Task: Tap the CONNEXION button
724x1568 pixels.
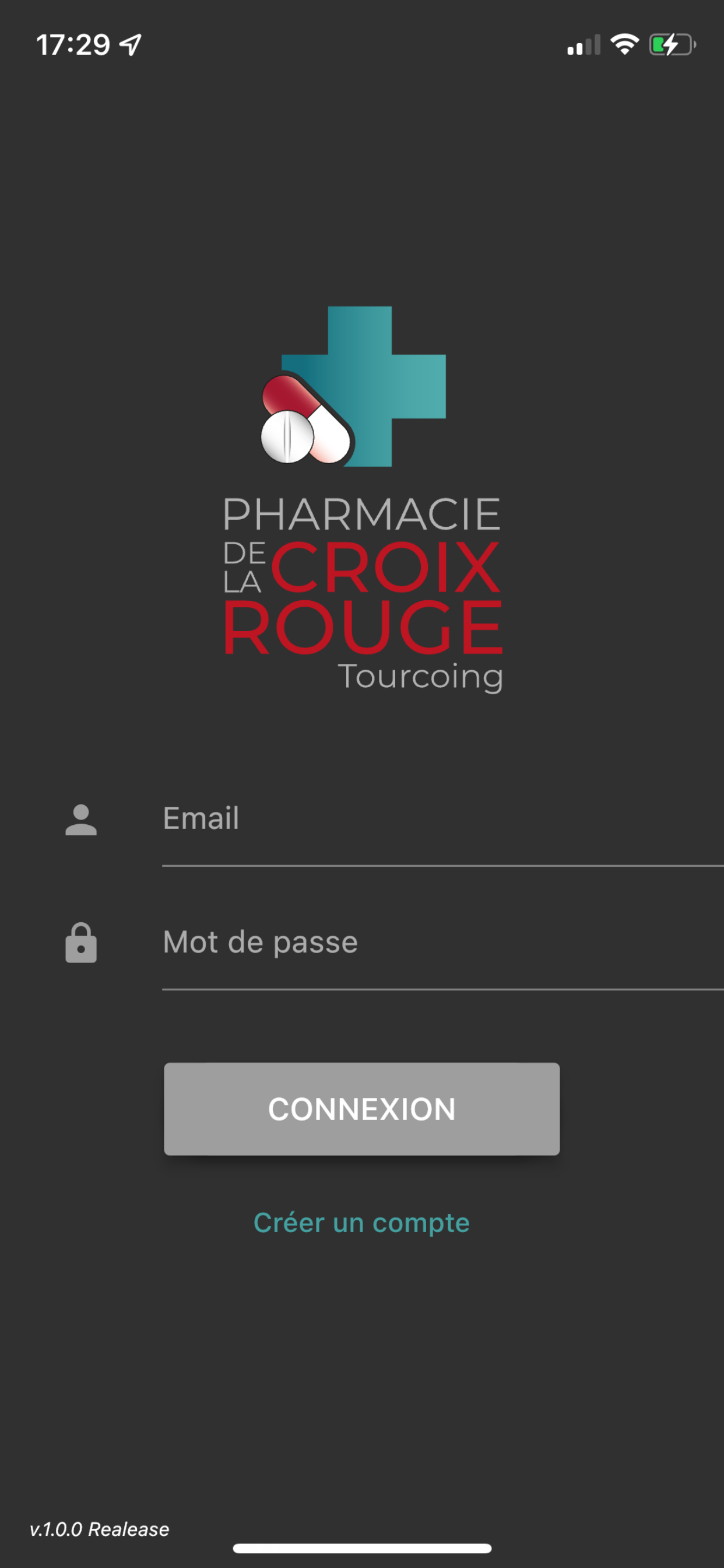Action: pyautogui.click(x=361, y=1109)
